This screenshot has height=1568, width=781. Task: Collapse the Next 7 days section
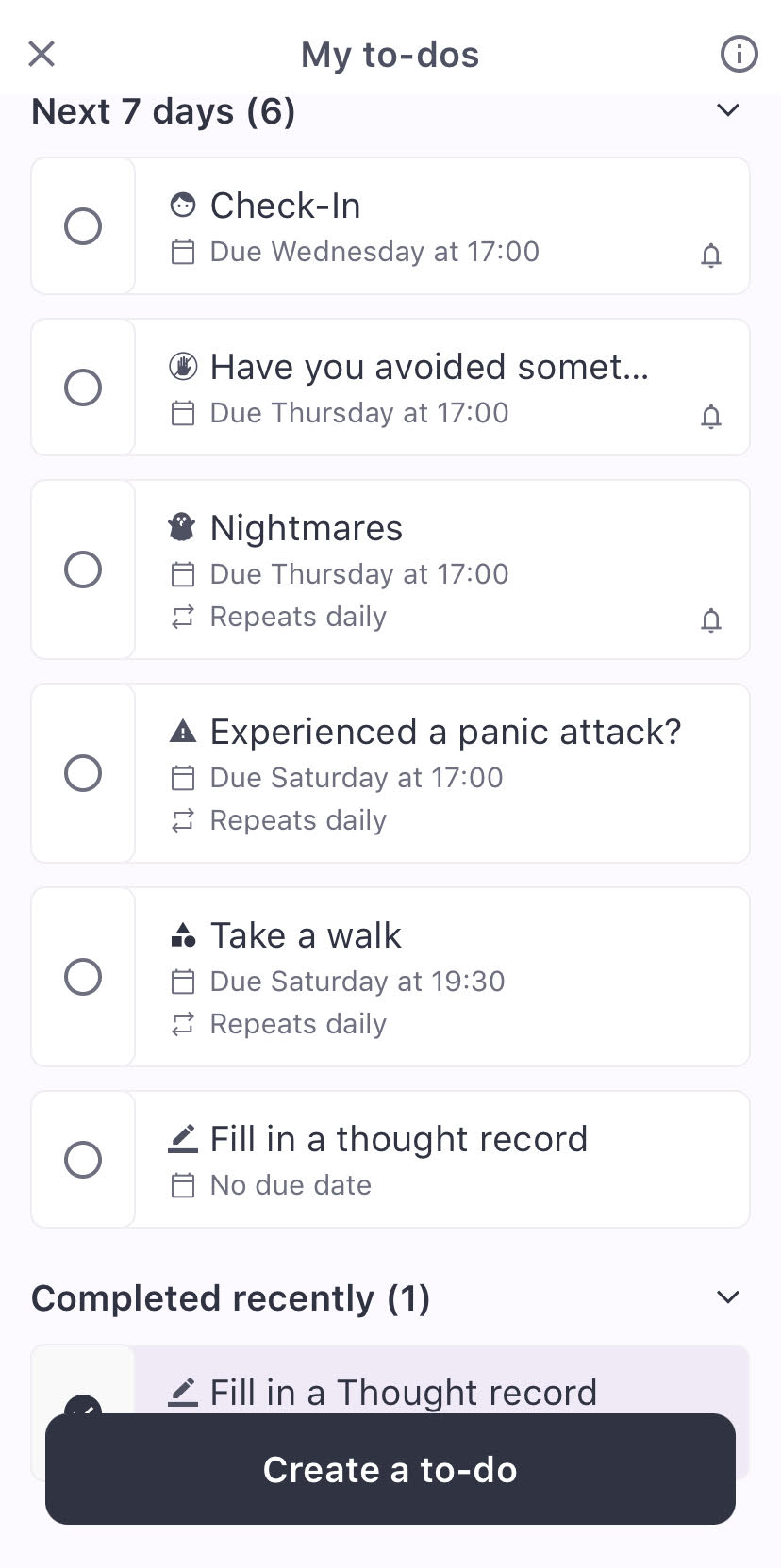tap(727, 110)
